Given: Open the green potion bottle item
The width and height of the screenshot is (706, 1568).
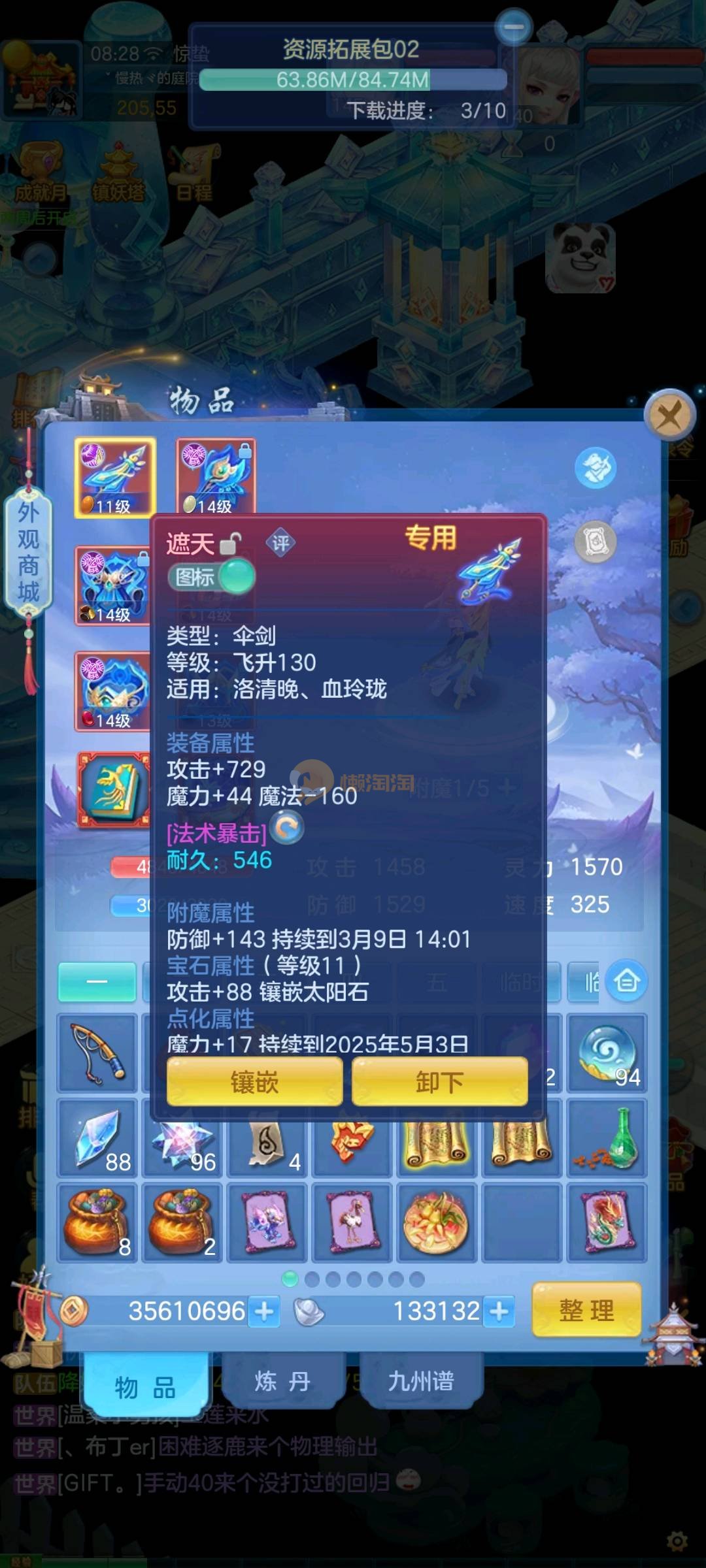Looking at the screenshot, I should coord(607,1138).
